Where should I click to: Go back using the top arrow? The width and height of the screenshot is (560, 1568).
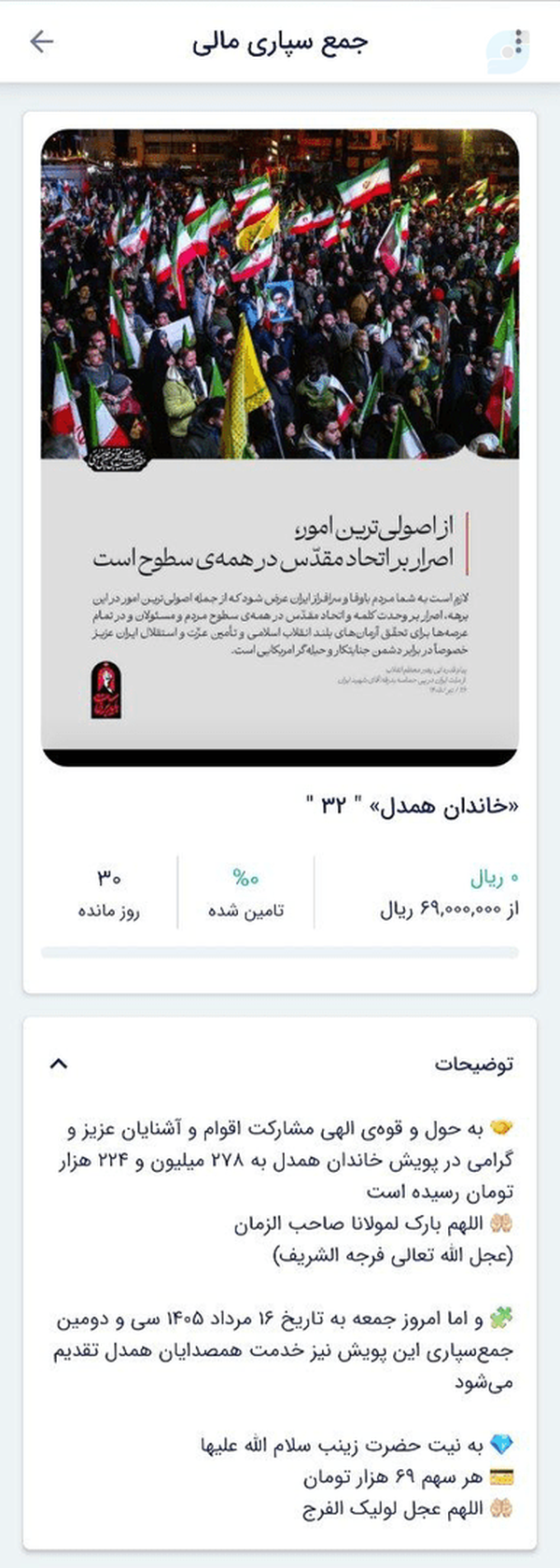tap(42, 41)
